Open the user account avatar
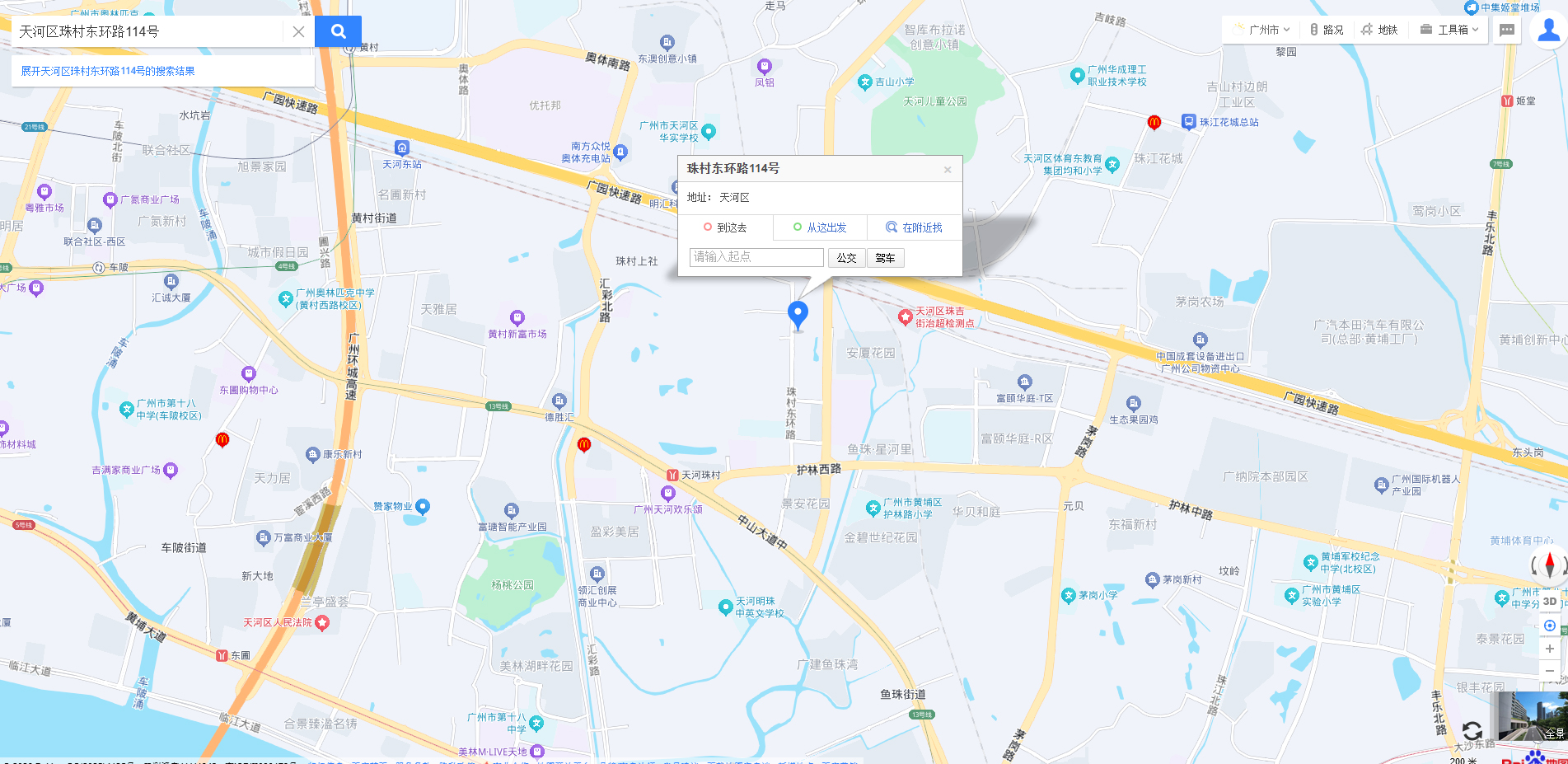Viewport: 1568px width, 764px height. coord(1548,30)
